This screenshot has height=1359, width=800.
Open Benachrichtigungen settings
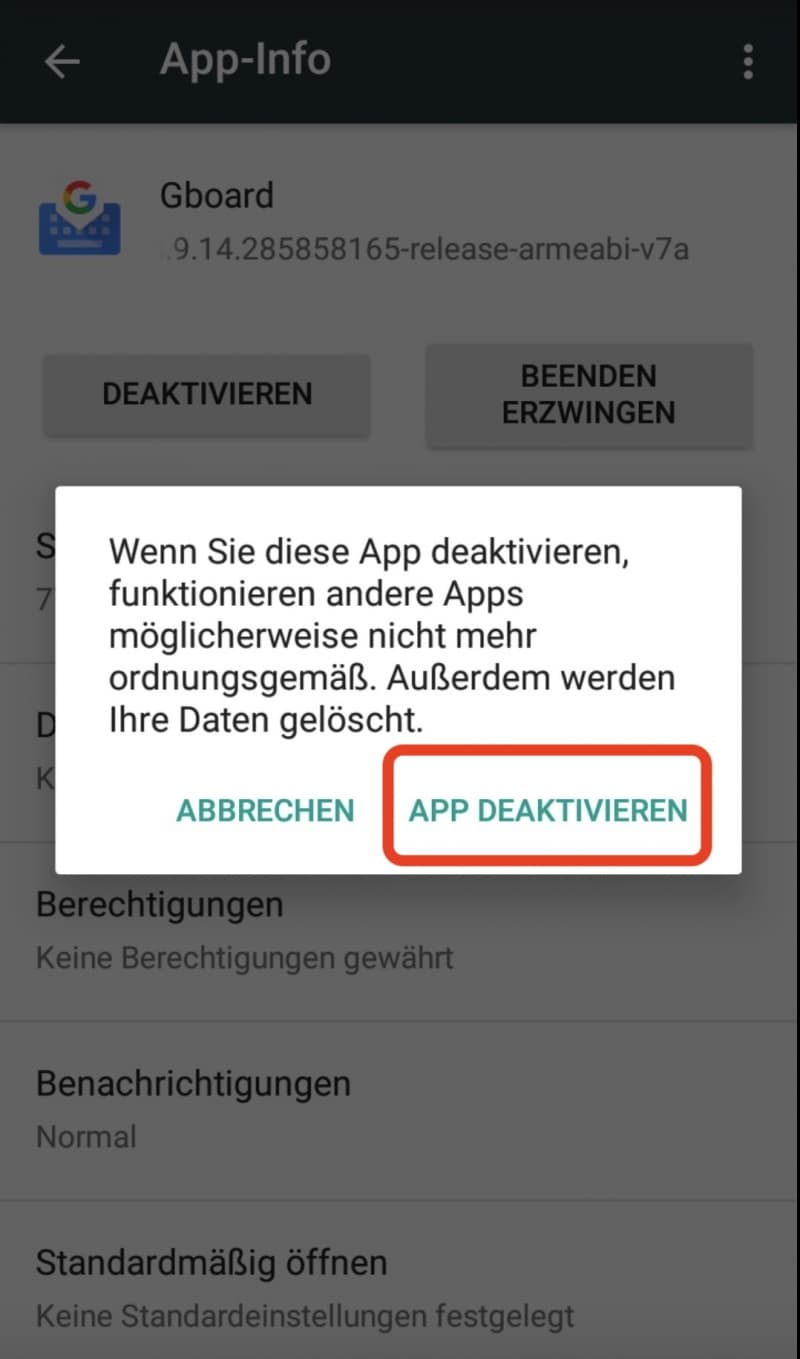(400, 1110)
